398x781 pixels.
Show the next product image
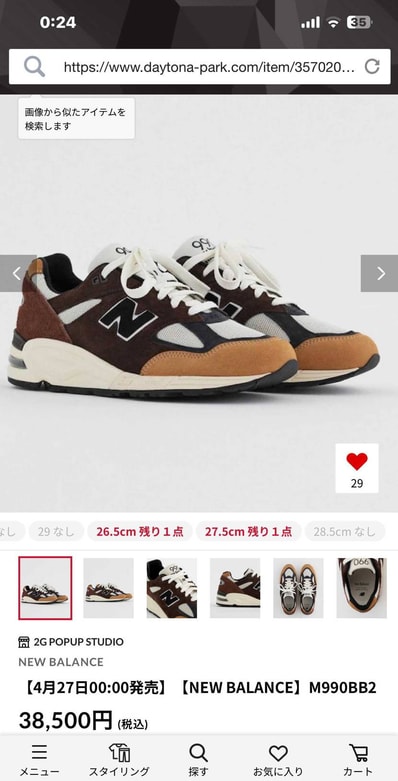pyautogui.click(x=380, y=273)
